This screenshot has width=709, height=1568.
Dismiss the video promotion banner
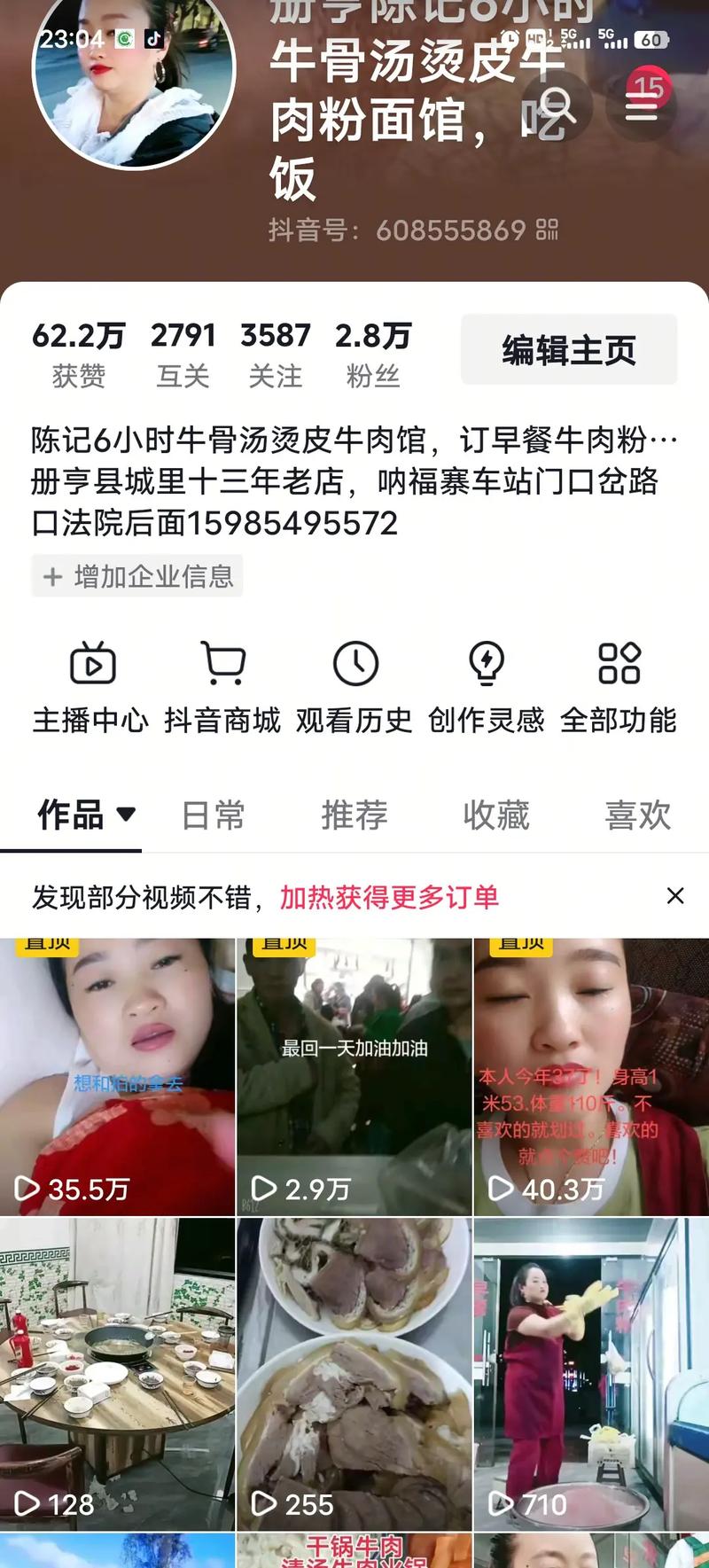point(675,896)
